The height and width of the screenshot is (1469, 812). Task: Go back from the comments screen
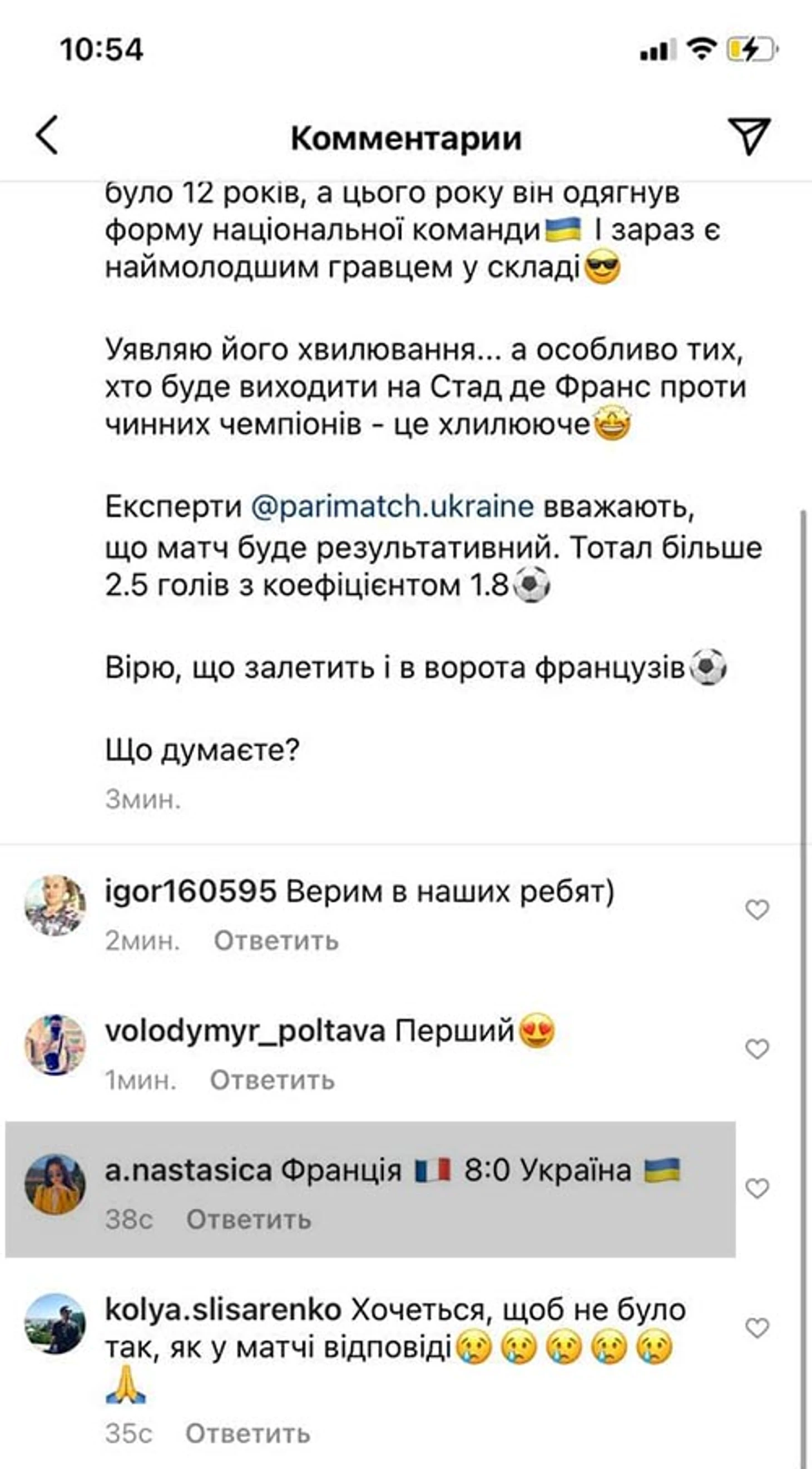(x=47, y=135)
